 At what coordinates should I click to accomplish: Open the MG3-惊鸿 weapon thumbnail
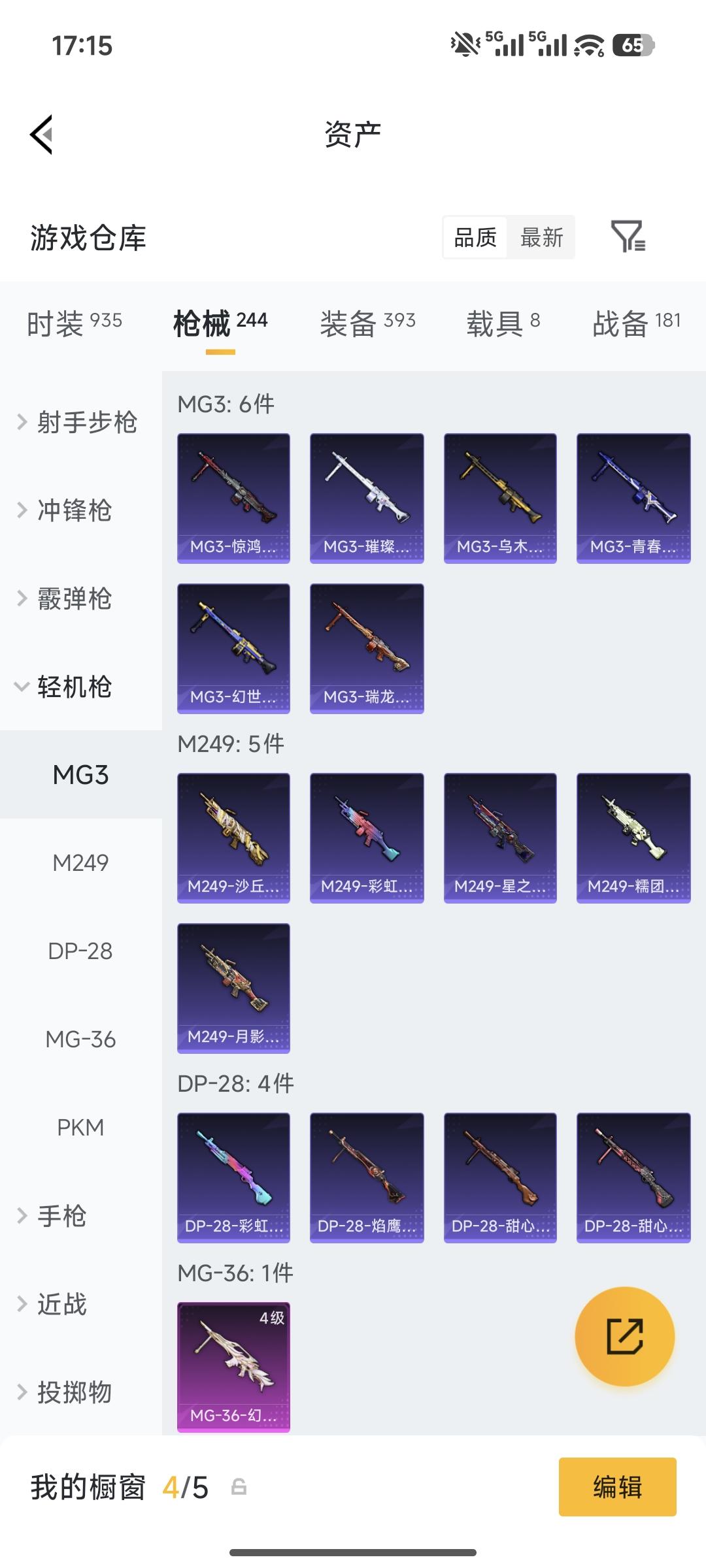click(233, 497)
